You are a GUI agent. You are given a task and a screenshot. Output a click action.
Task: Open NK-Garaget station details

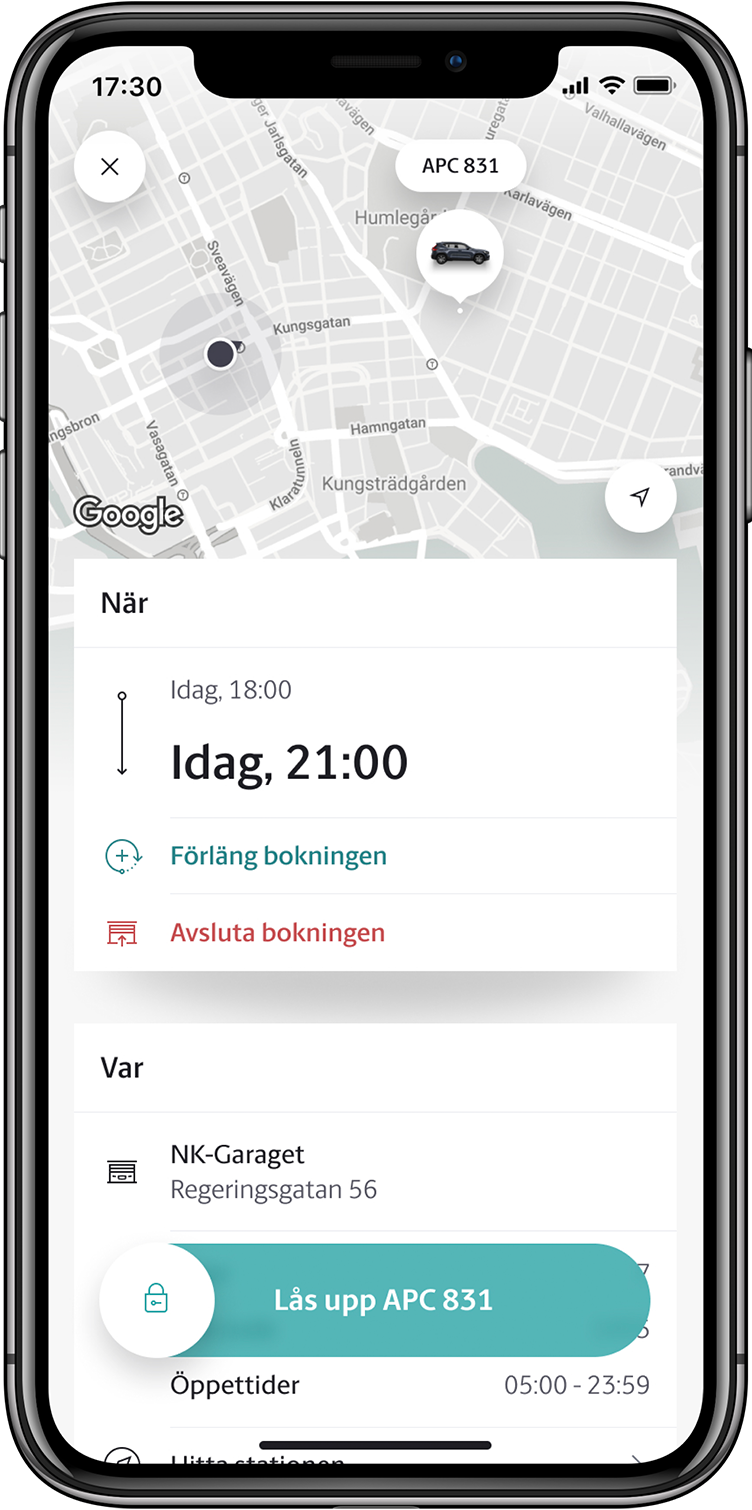pos(273,1171)
